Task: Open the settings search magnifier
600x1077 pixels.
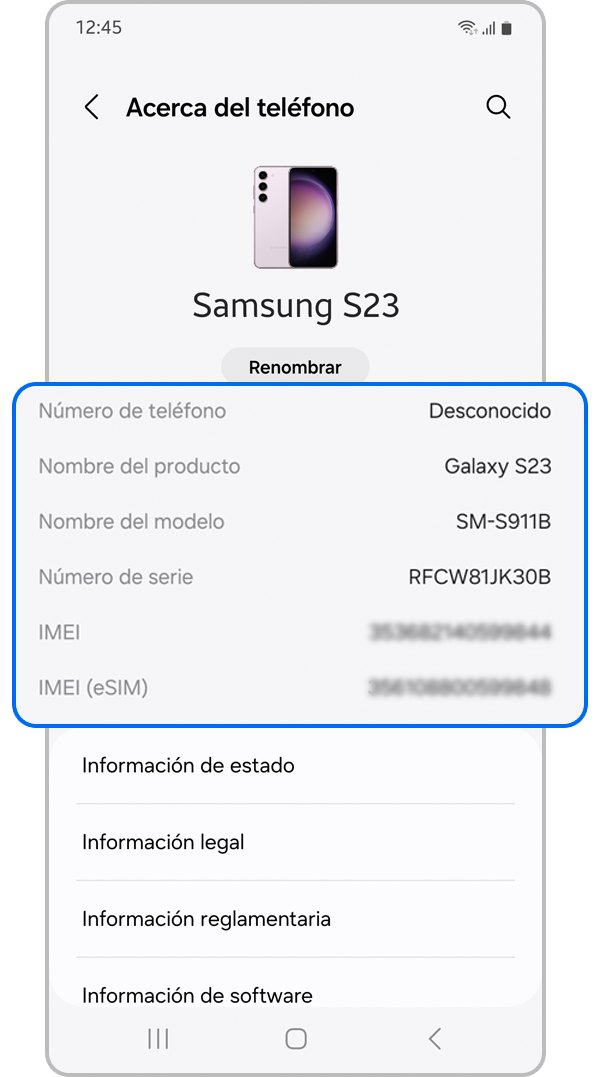Action: 498,108
